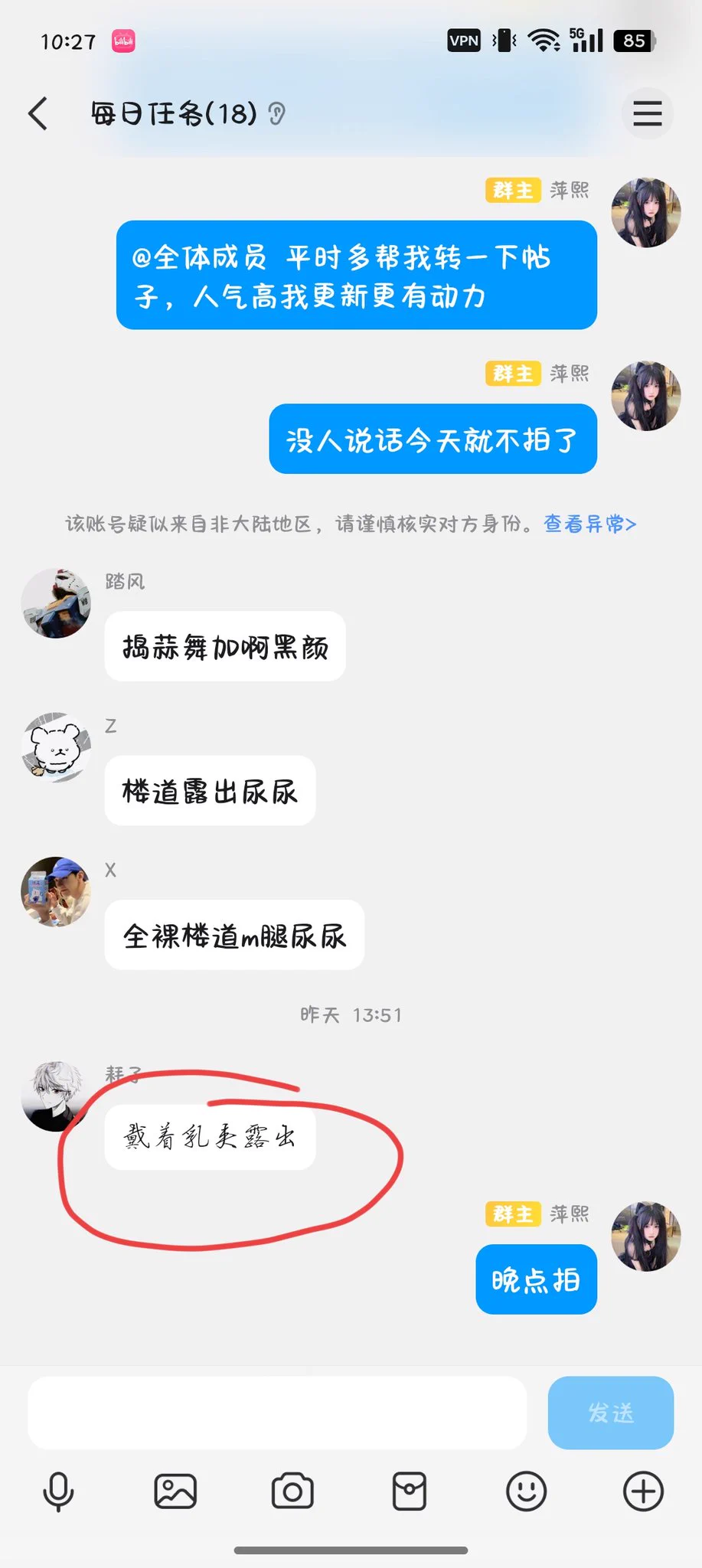This screenshot has width=702, height=1568.
Task: Focus the message input field
Action: click(277, 1412)
